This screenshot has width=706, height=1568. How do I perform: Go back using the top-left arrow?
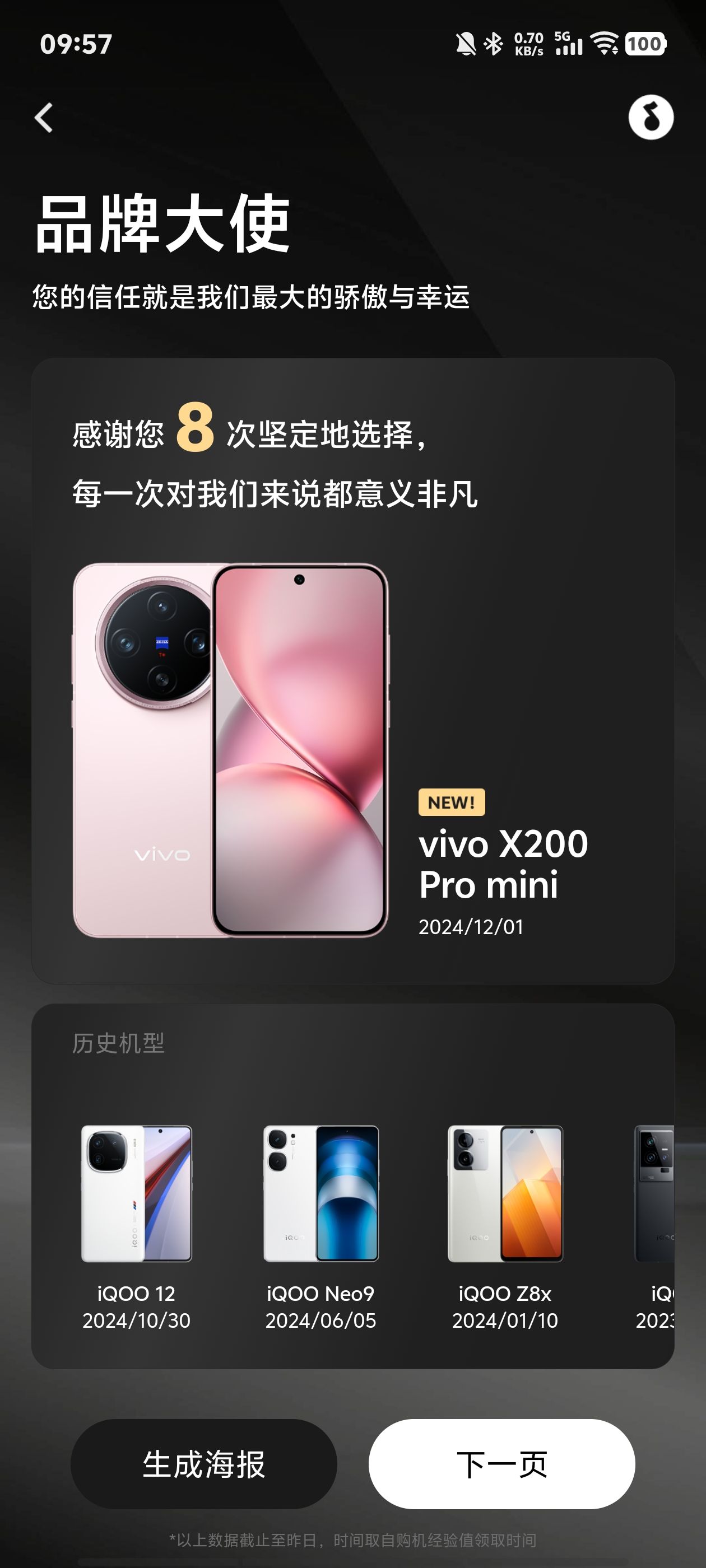(x=44, y=118)
